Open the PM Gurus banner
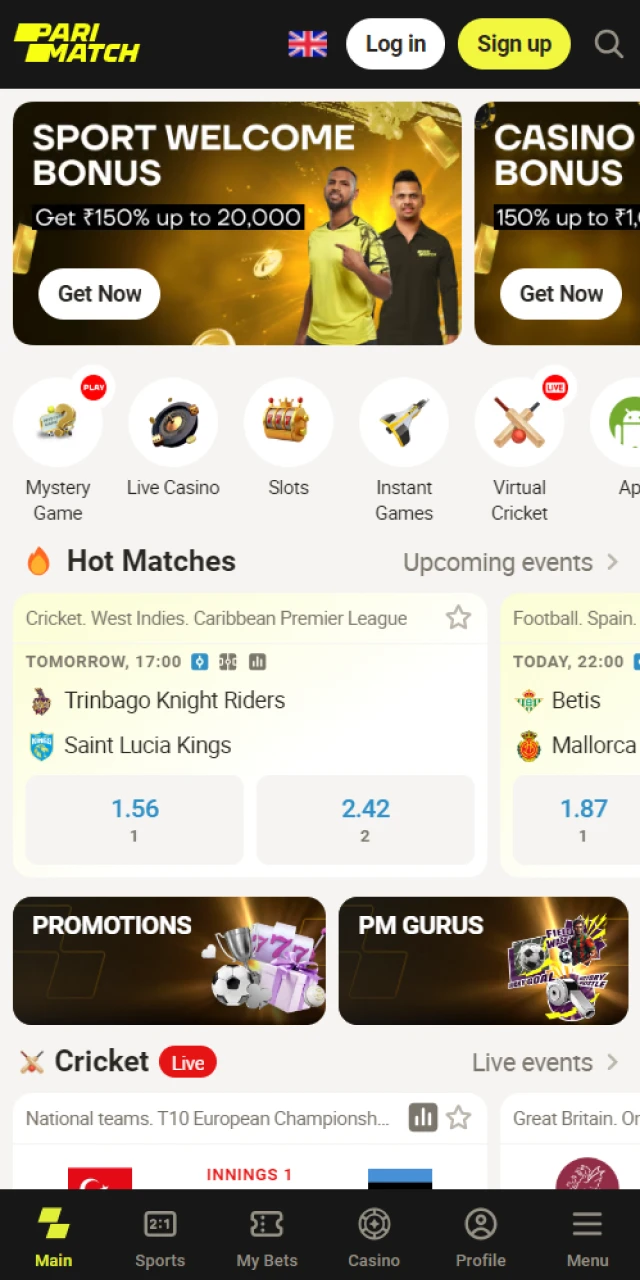Image resolution: width=640 pixels, height=1280 pixels. [483, 960]
